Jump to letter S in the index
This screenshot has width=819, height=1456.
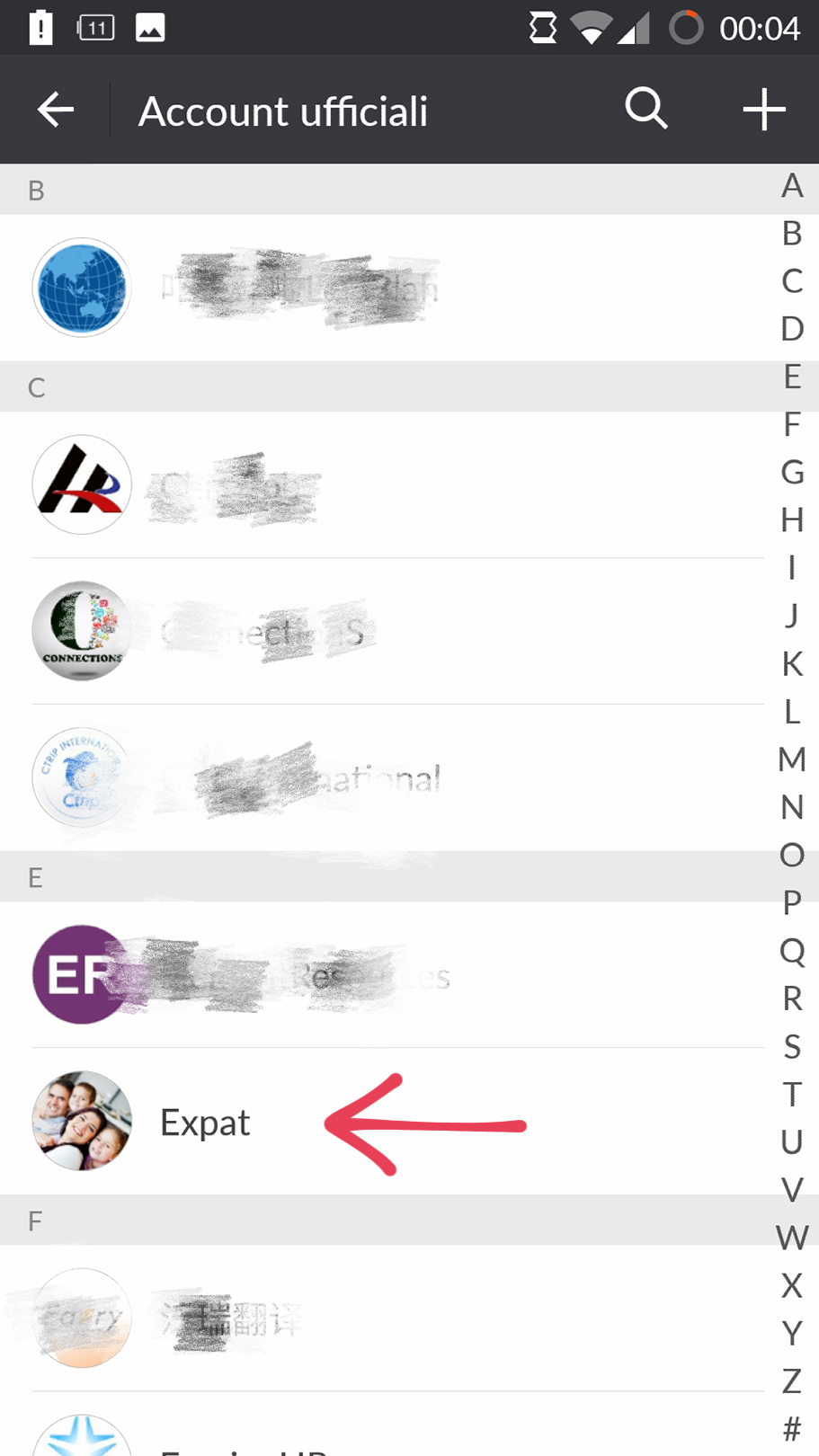(x=791, y=1046)
